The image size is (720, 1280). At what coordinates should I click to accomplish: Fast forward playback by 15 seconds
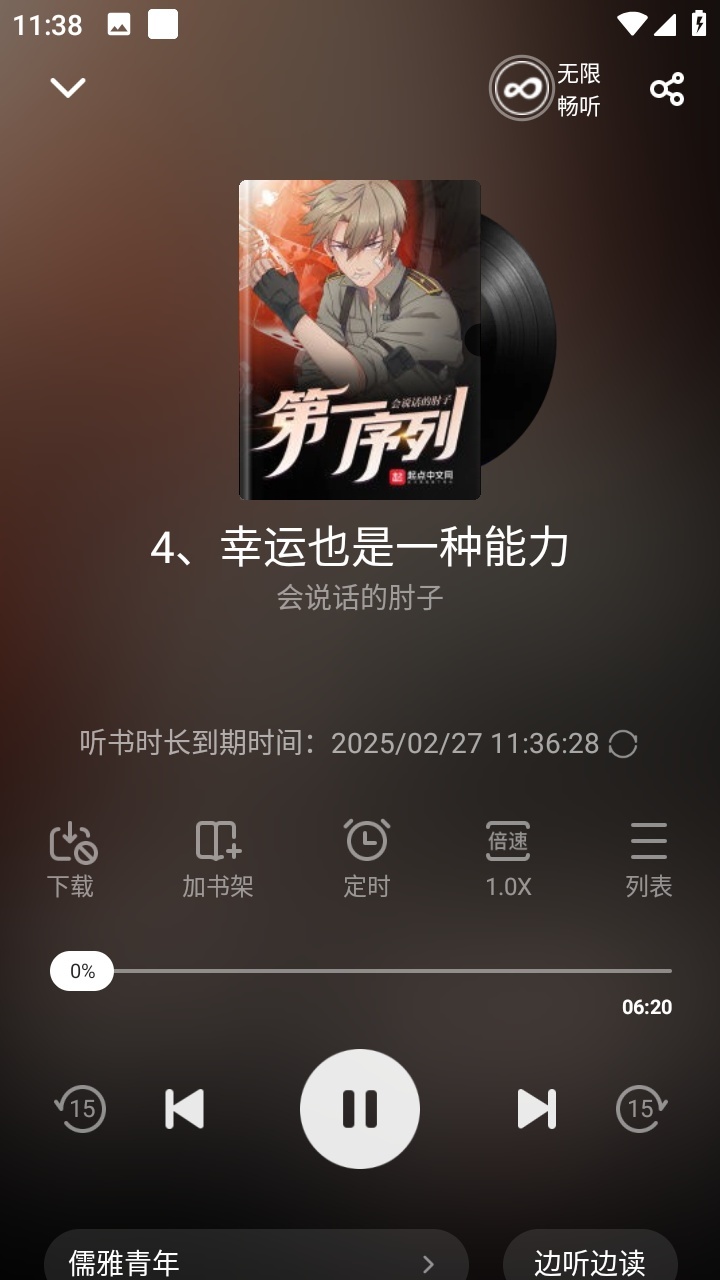coord(641,1108)
